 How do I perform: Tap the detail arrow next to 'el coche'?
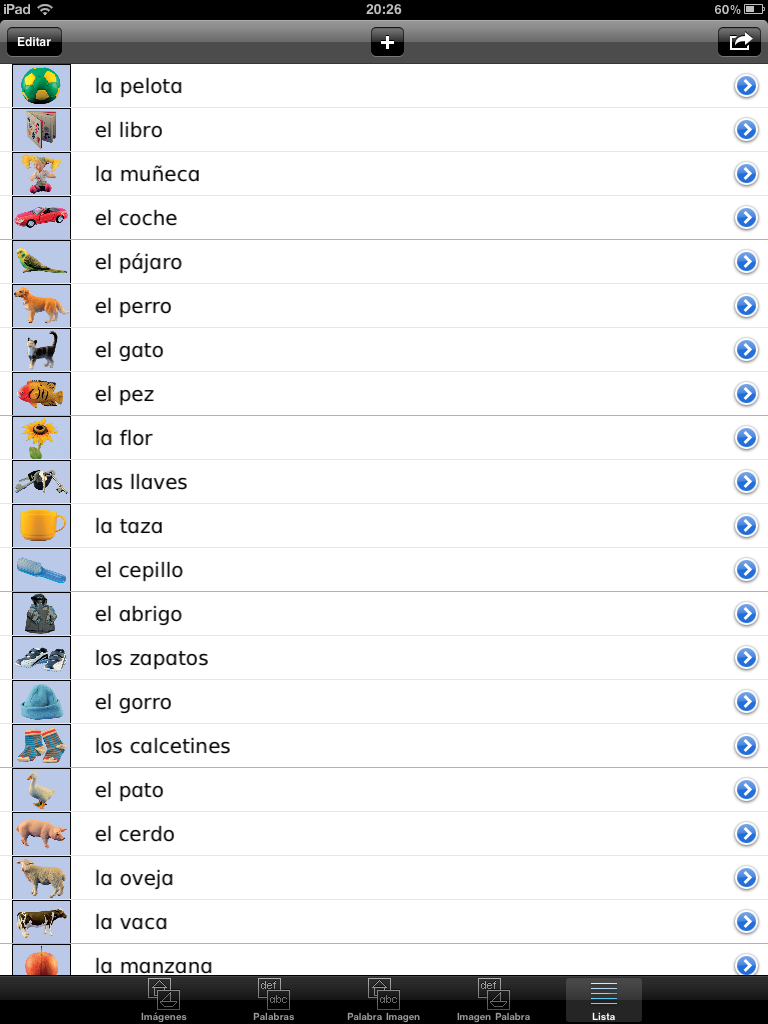745,218
